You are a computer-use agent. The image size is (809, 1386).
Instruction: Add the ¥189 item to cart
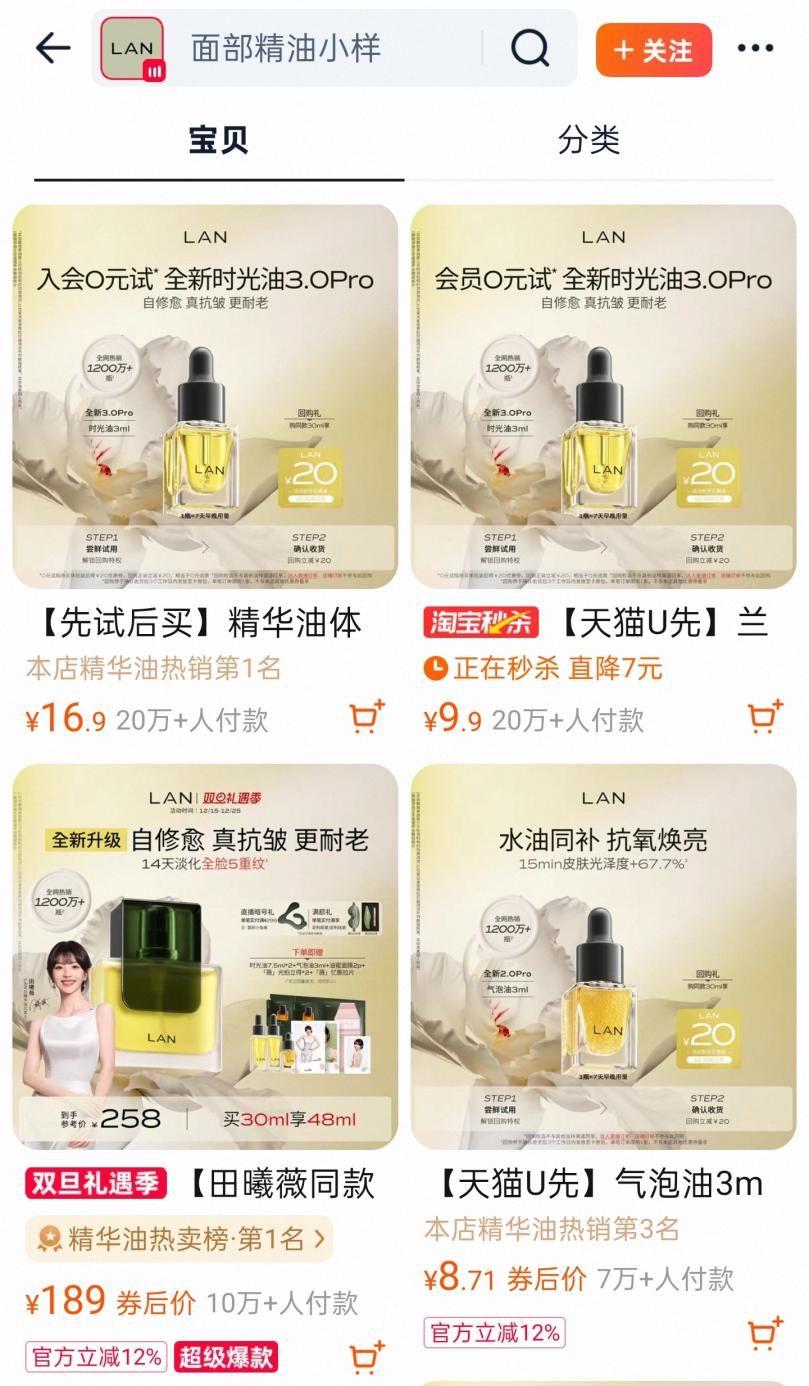click(367, 1357)
